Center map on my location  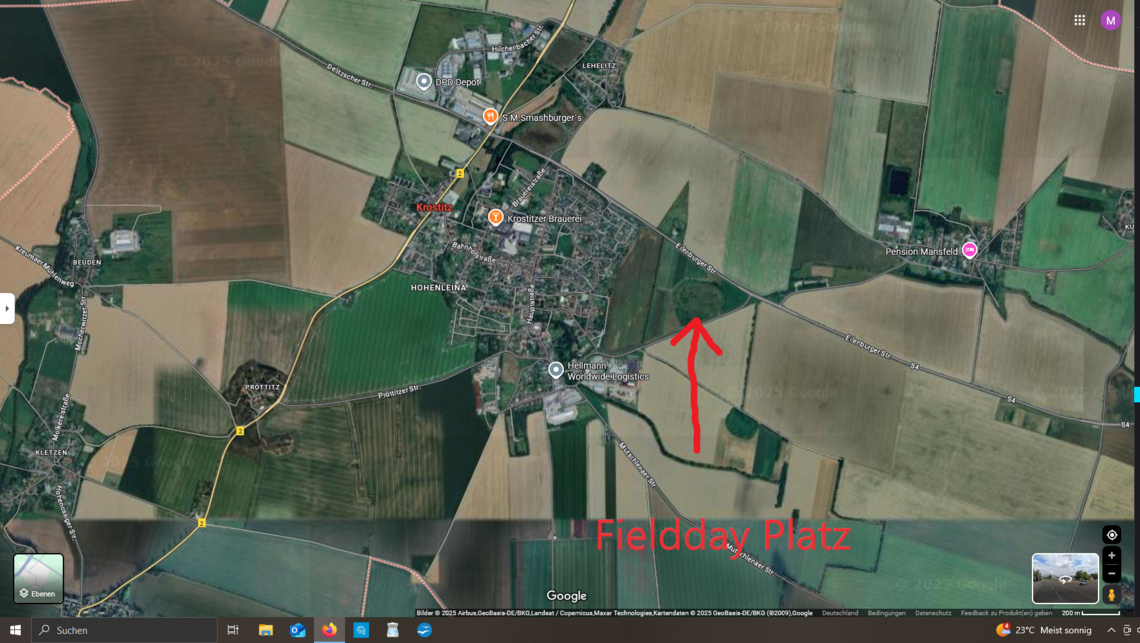click(x=1112, y=535)
